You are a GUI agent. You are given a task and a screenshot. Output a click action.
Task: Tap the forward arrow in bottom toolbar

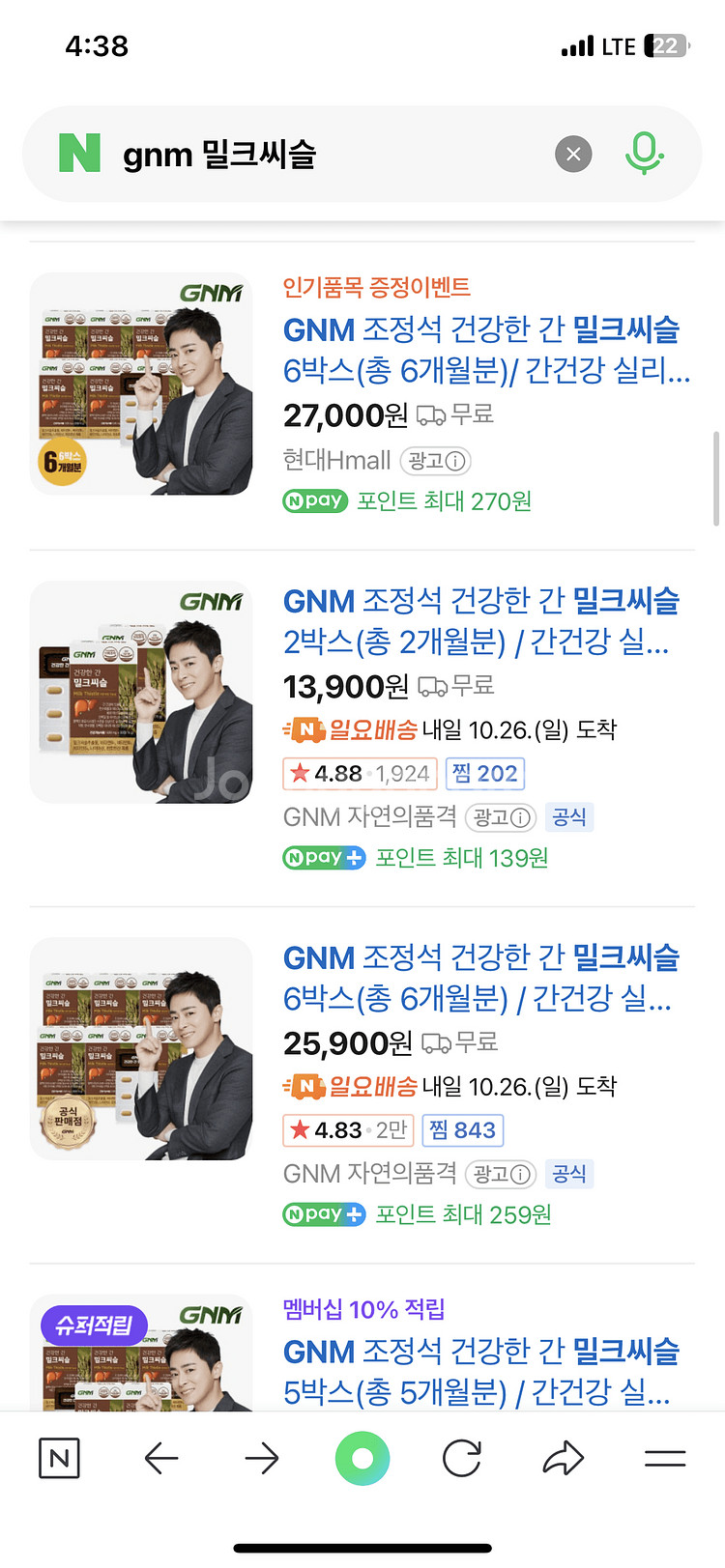(x=262, y=1459)
